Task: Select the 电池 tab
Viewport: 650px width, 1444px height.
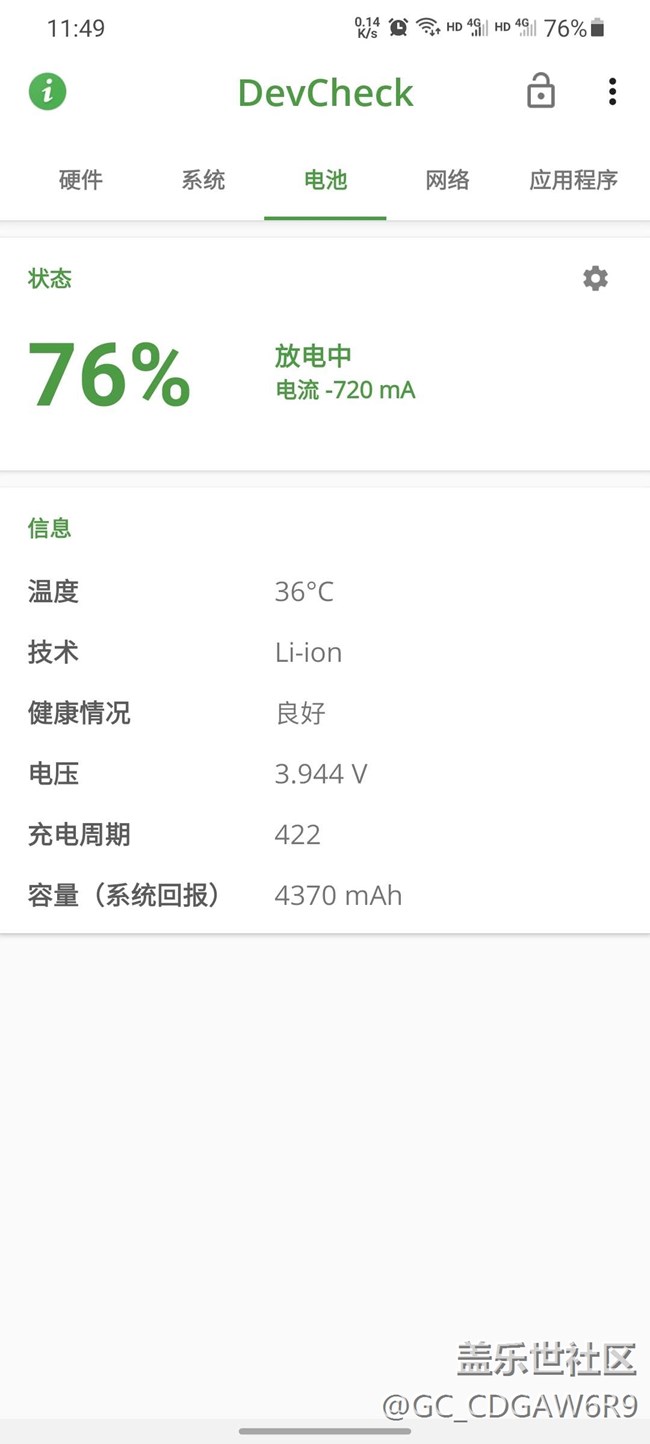Action: 325,180
